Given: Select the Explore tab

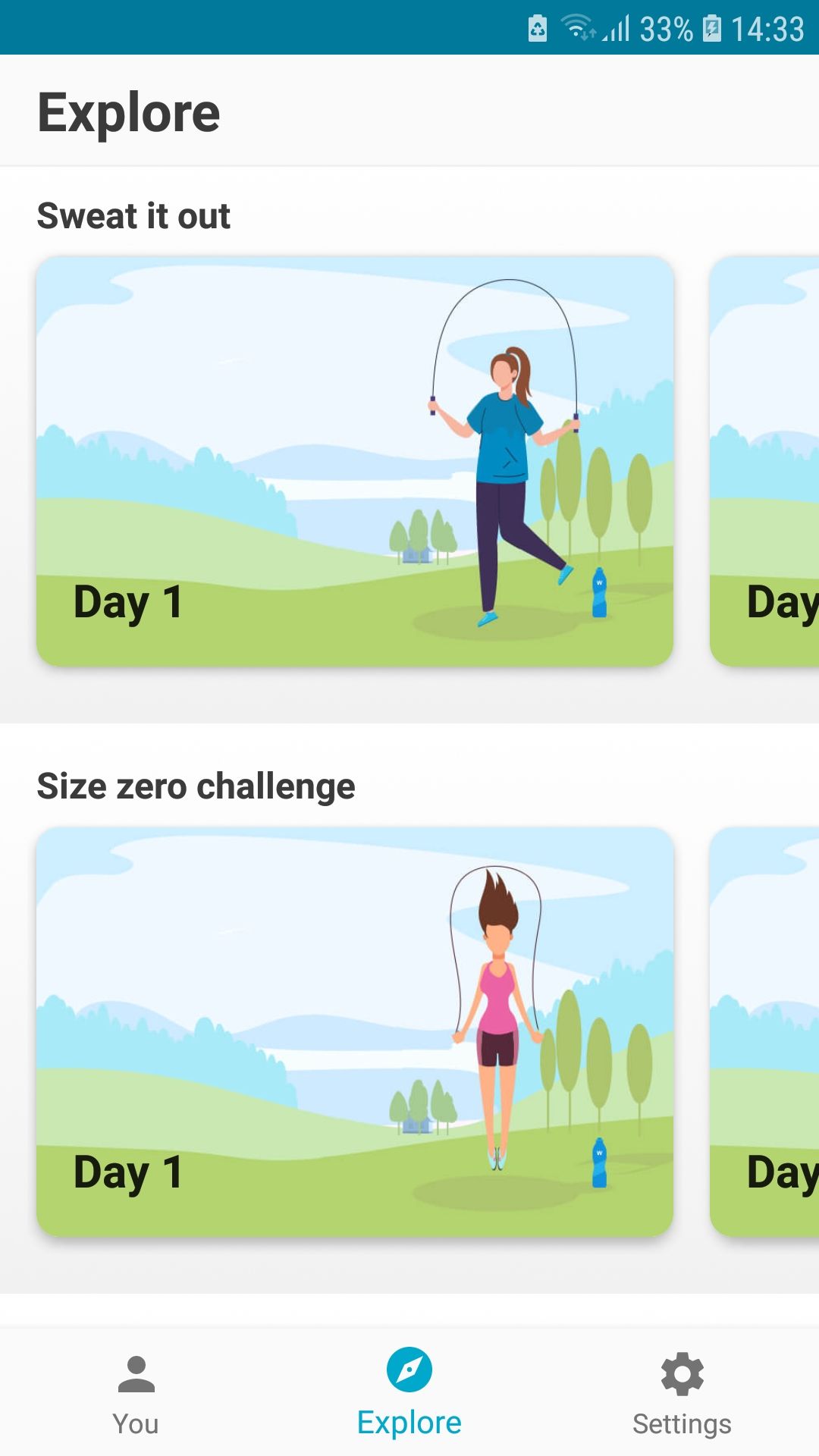Looking at the screenshot, I should tap(409, 1392).
